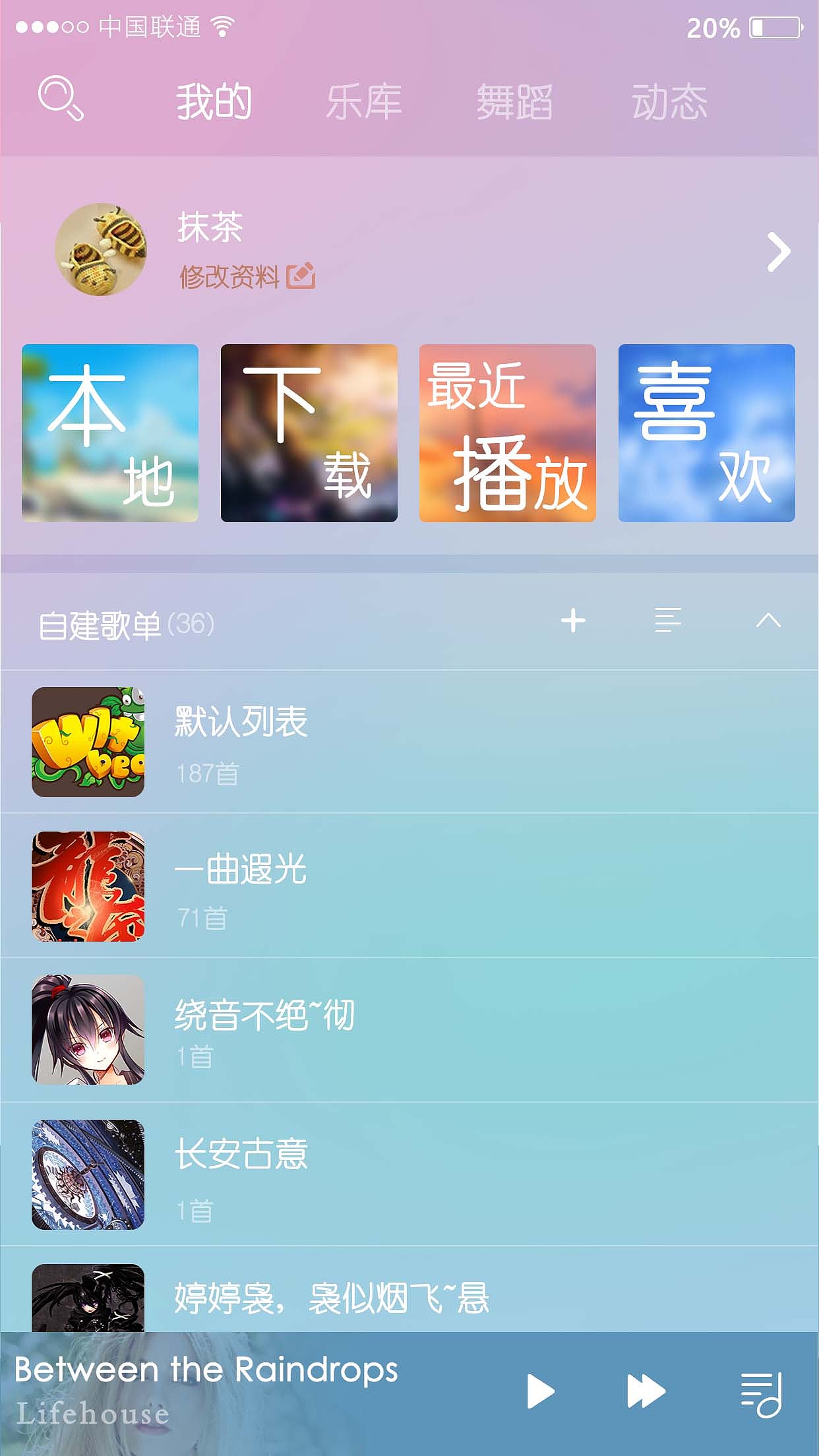This screenshot has height=1456, width=819.
Task: Open local music (本地)
Action: click(110, 433)
